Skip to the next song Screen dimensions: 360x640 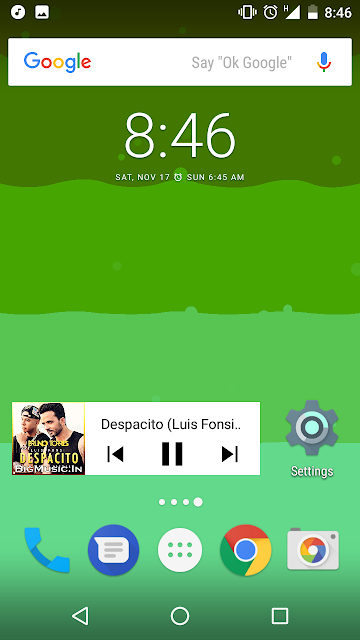coord(230,454)
